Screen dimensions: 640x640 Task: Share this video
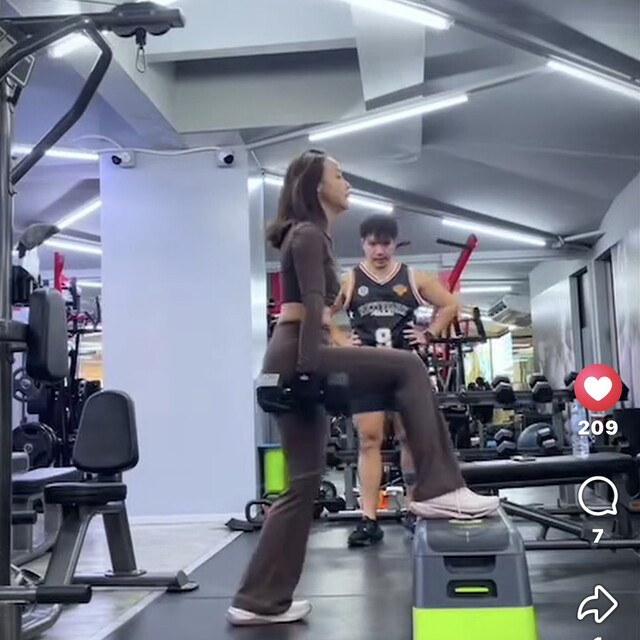(597, 603)
